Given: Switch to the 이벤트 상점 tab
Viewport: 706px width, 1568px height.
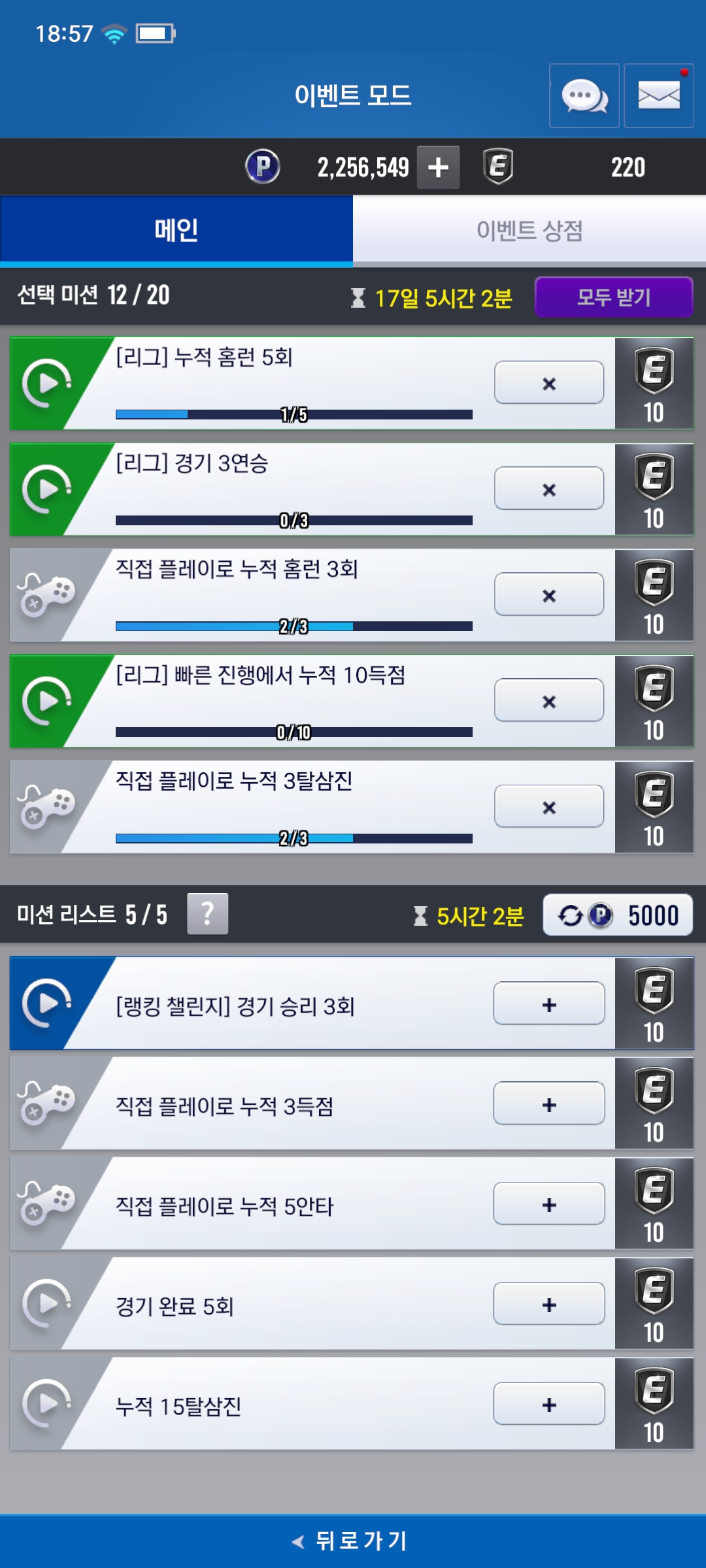Looking at the screenshot, I should click(529, 230).
